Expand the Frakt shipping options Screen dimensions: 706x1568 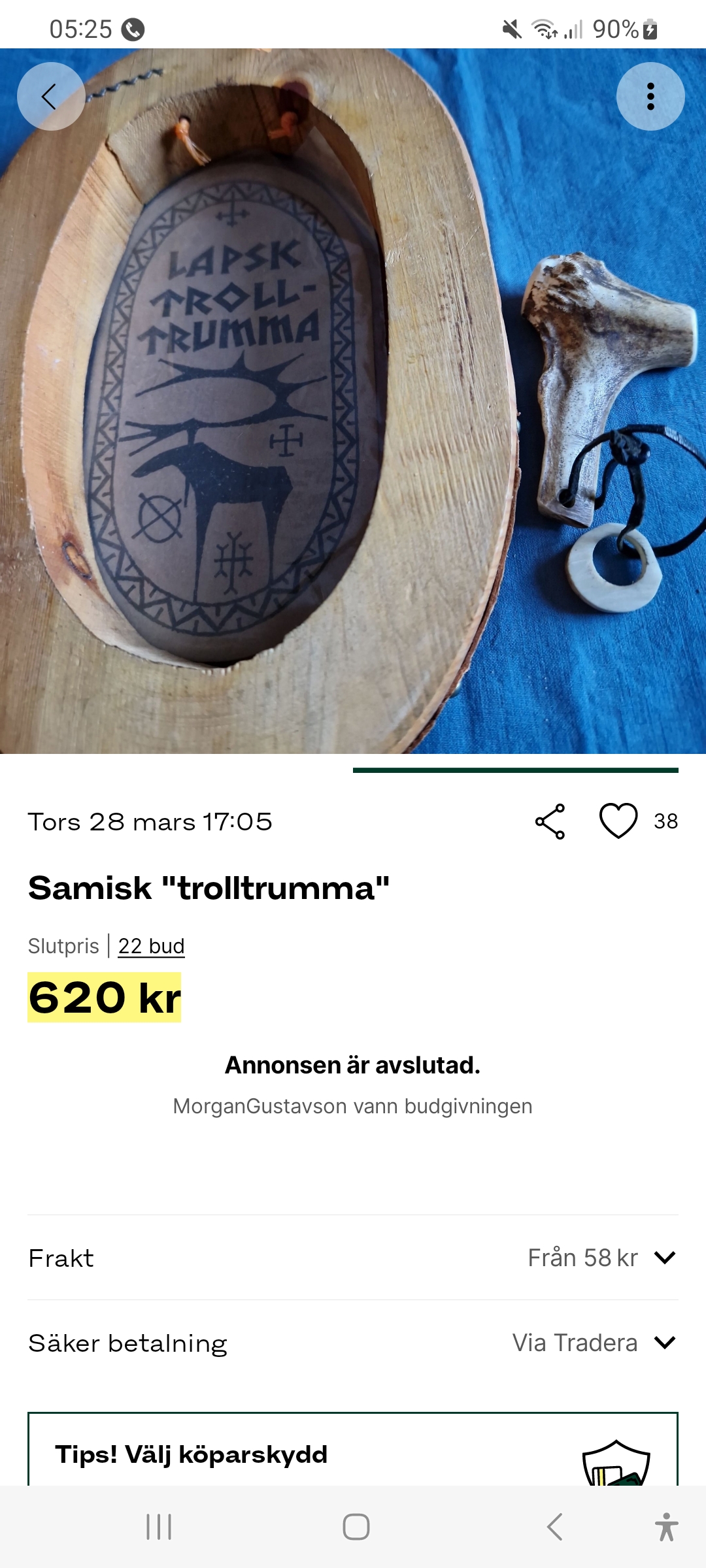point(664,1258)
